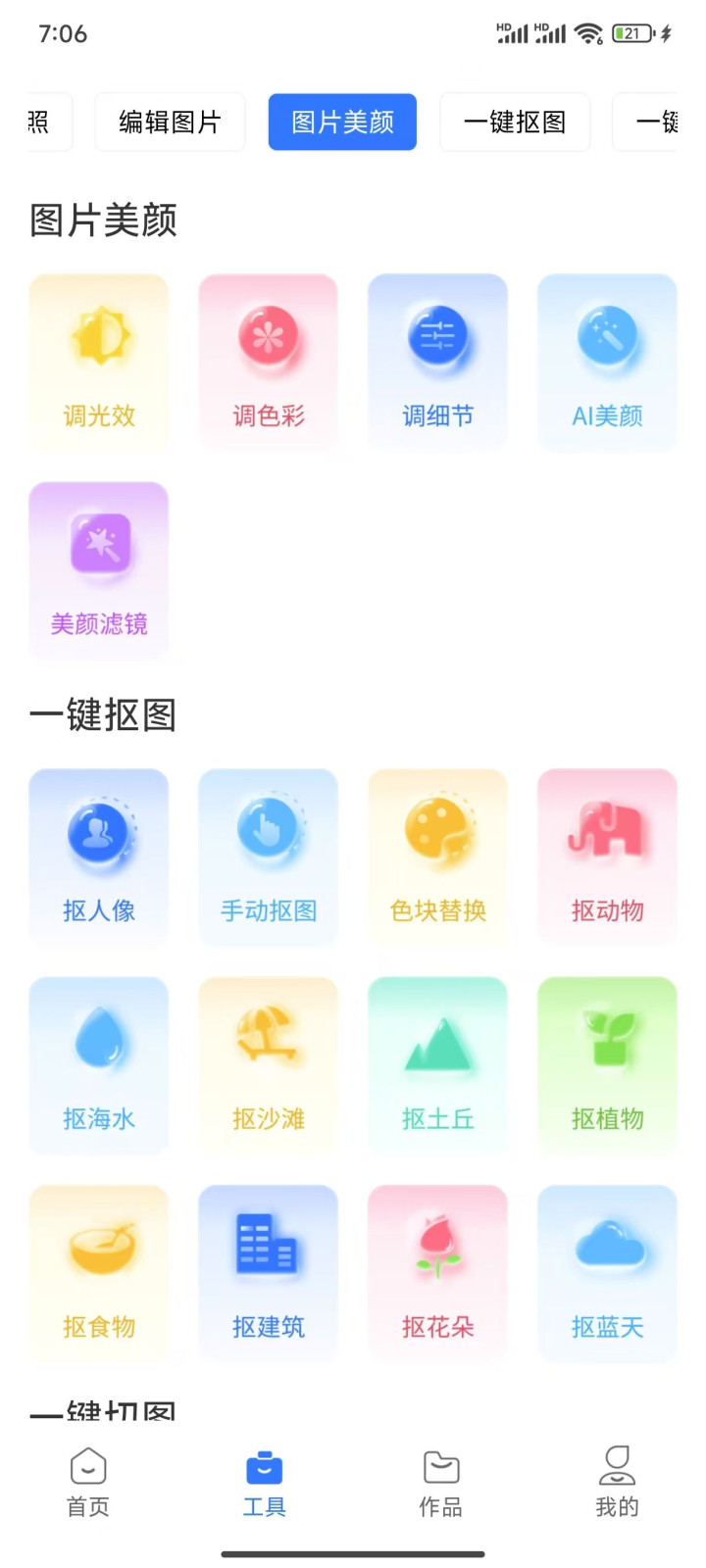This screenshot has height=1568, width=706.
Task: Open 抠植物 plant cutout
Action: click(607, 1065)
